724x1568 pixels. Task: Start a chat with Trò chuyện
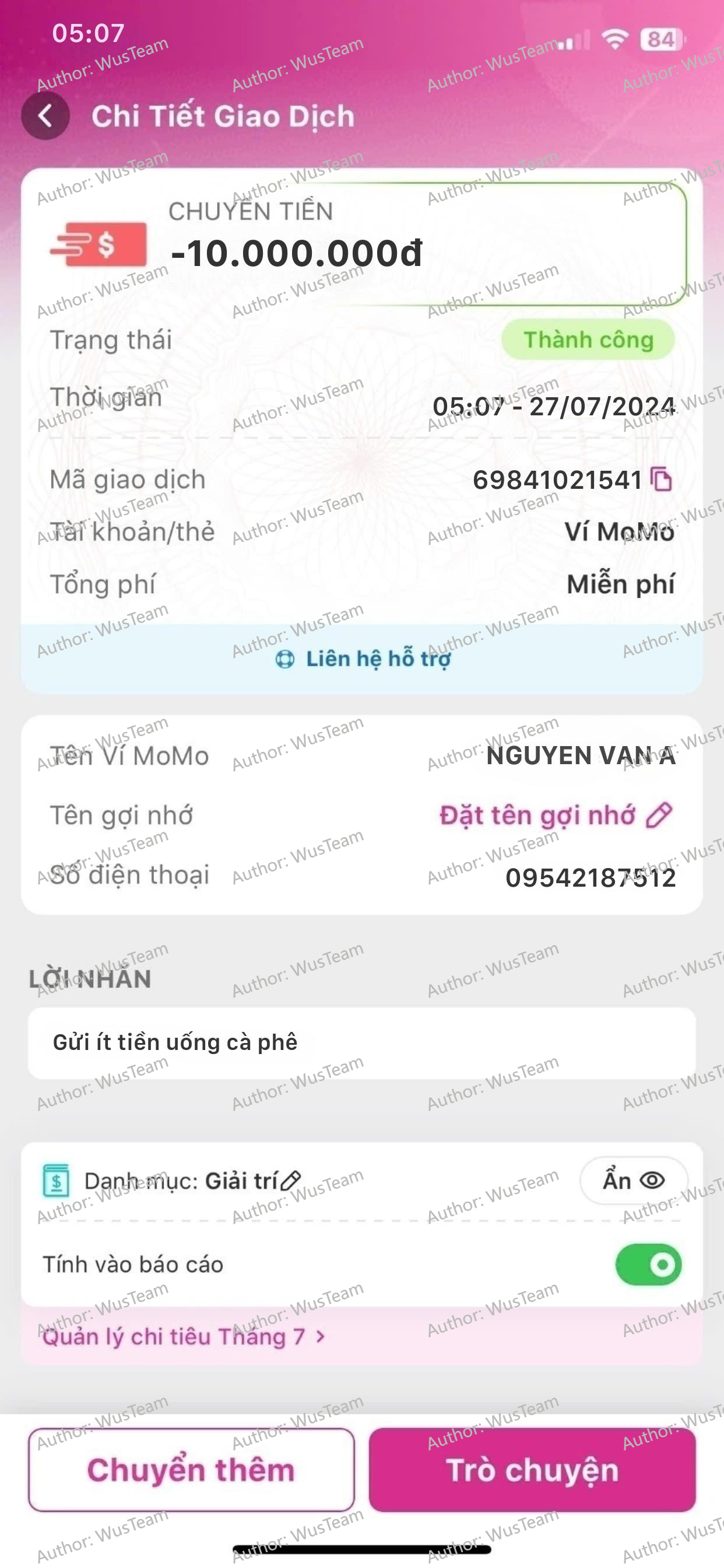[532, 1470]
